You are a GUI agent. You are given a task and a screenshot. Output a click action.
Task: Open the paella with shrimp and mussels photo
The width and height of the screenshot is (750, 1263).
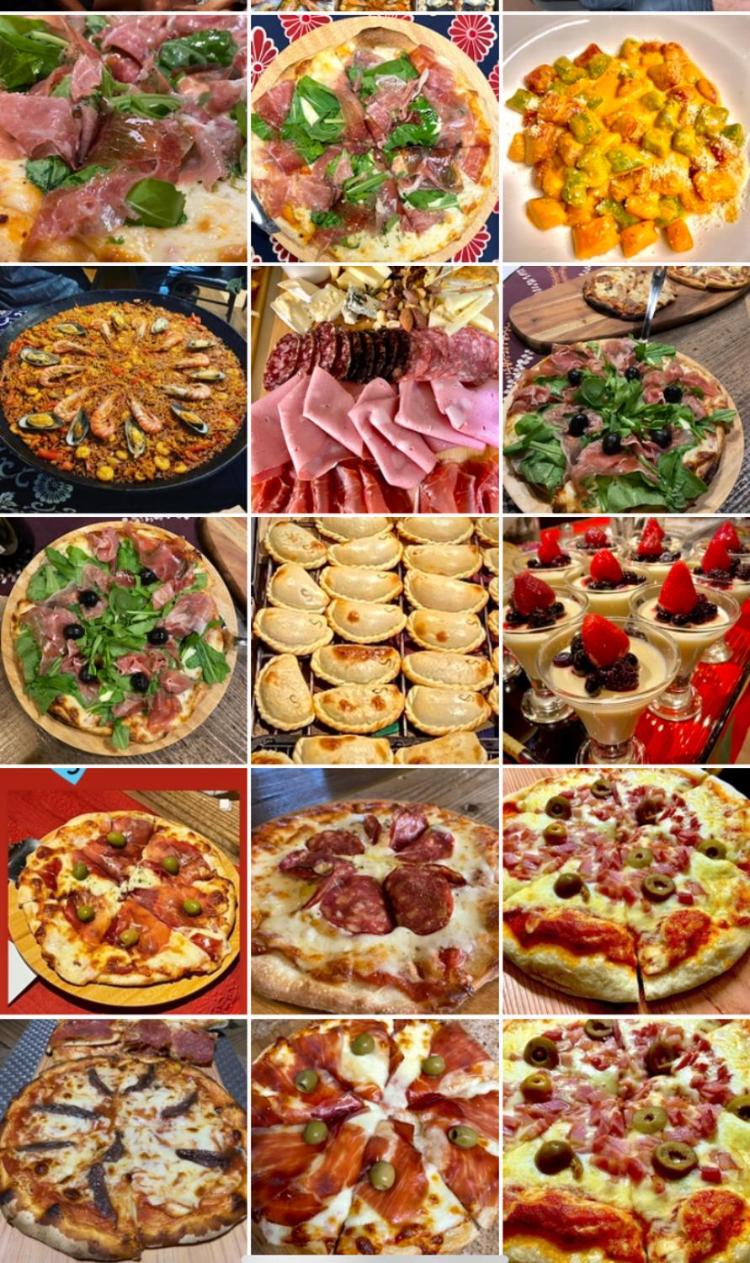123,389
